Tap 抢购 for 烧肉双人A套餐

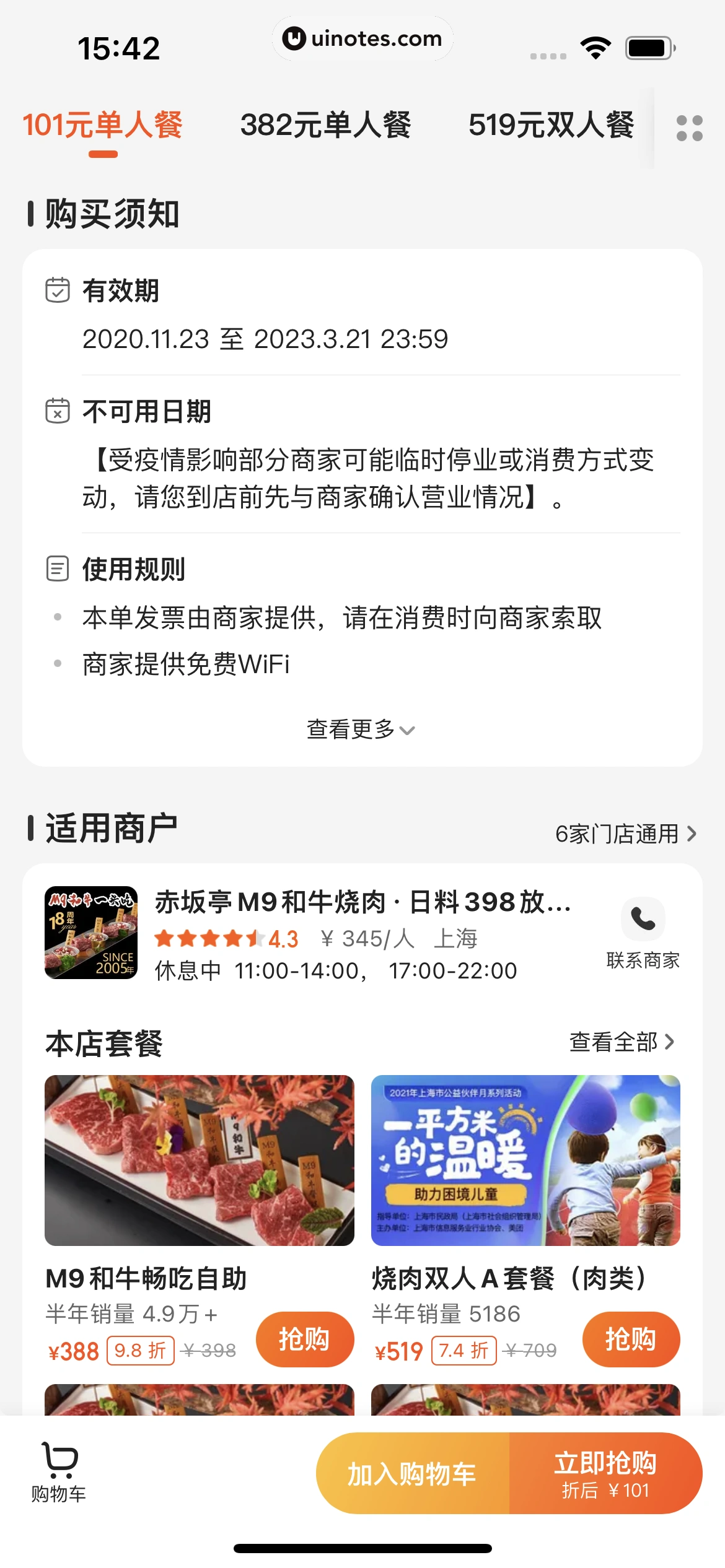631,1339
